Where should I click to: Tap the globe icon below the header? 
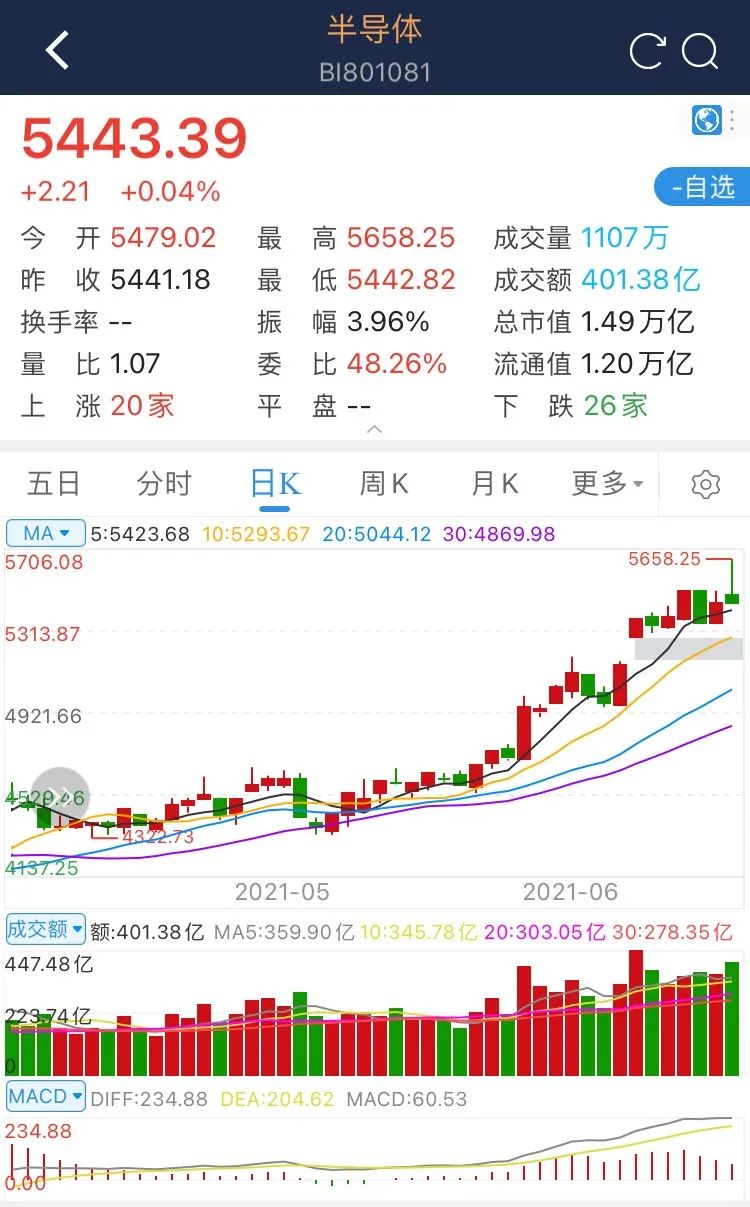click(707, 120)
